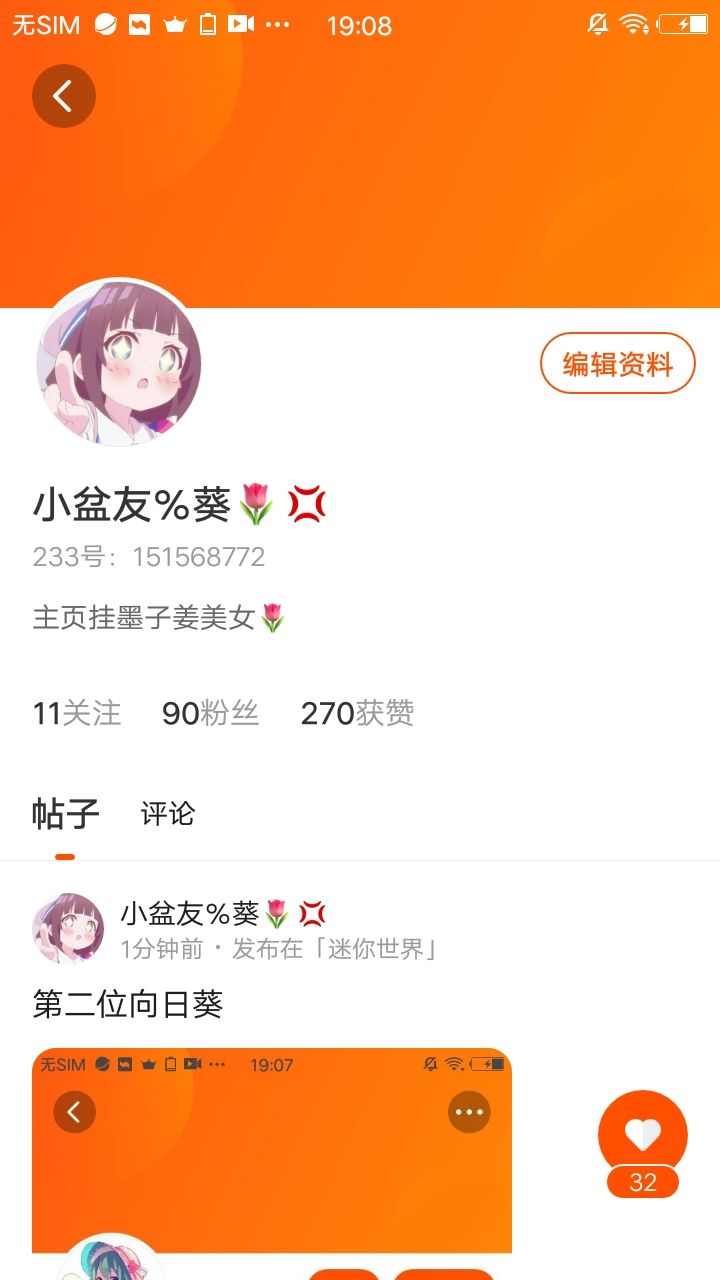Open the 90粉丝 followers list
Screen dimensions: 720x1280
[210, 713]
